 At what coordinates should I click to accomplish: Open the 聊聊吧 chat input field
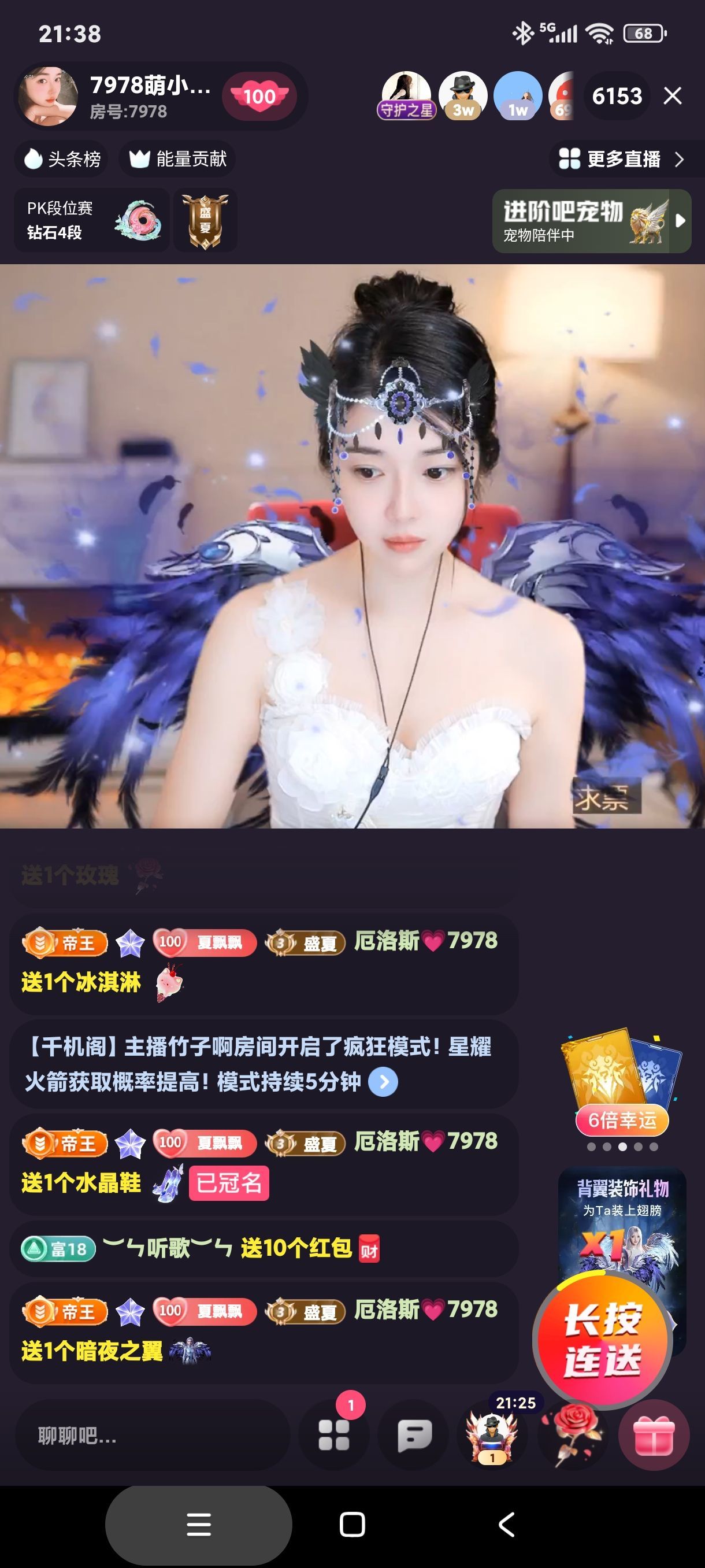152,1436
